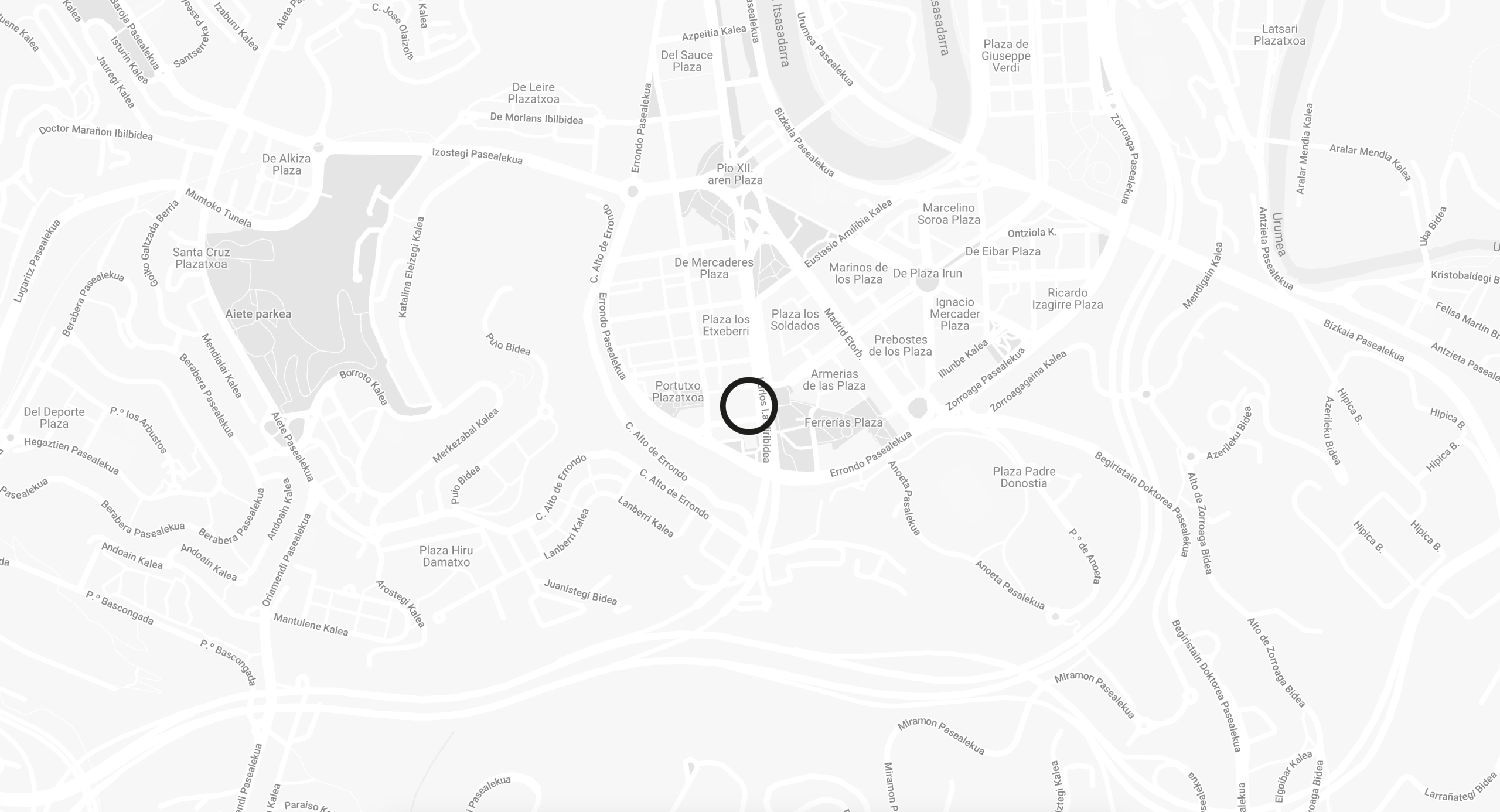
Task: Tap the black circle location marker
Action: pyautogui.click(x=748, y=406)
